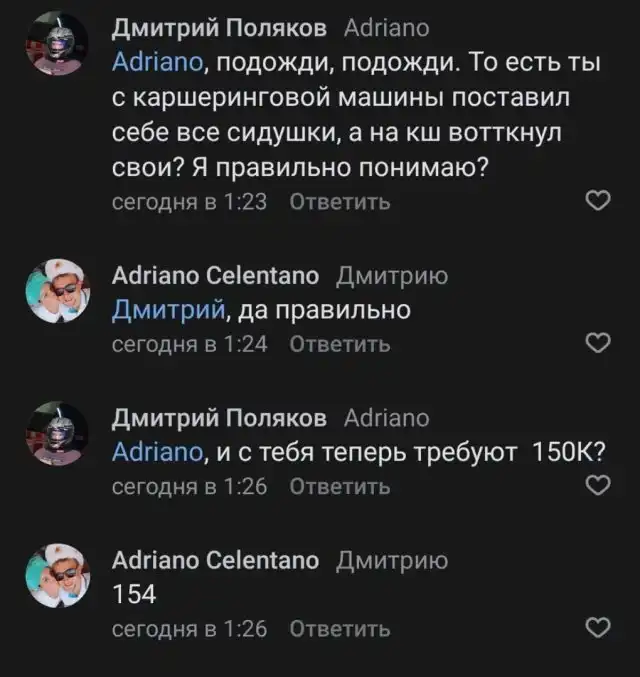Like Дмитрий's comment about каршеринговой машины

tap(596, 202)
